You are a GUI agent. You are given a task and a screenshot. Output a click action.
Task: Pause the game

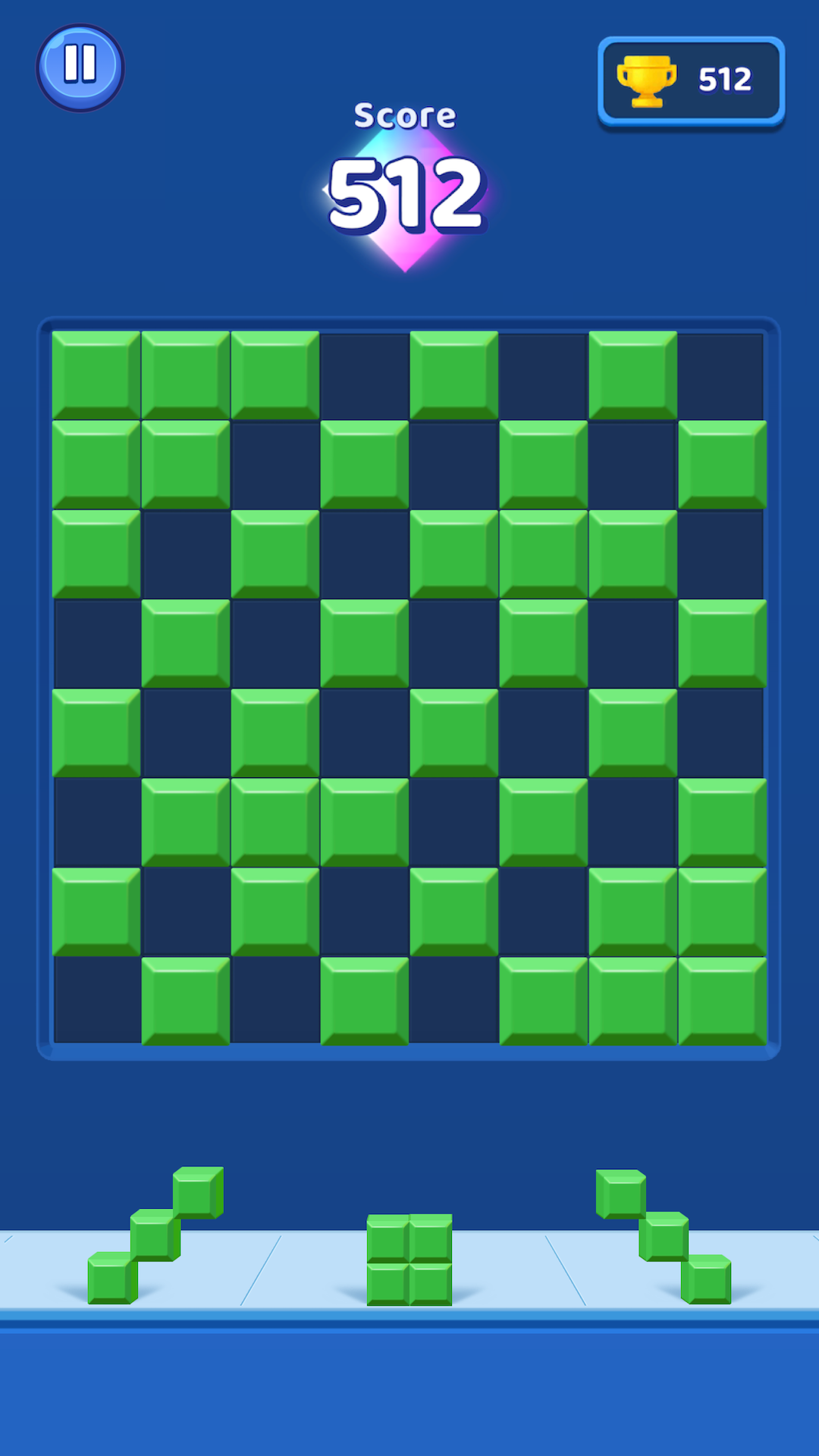(80, 67)
